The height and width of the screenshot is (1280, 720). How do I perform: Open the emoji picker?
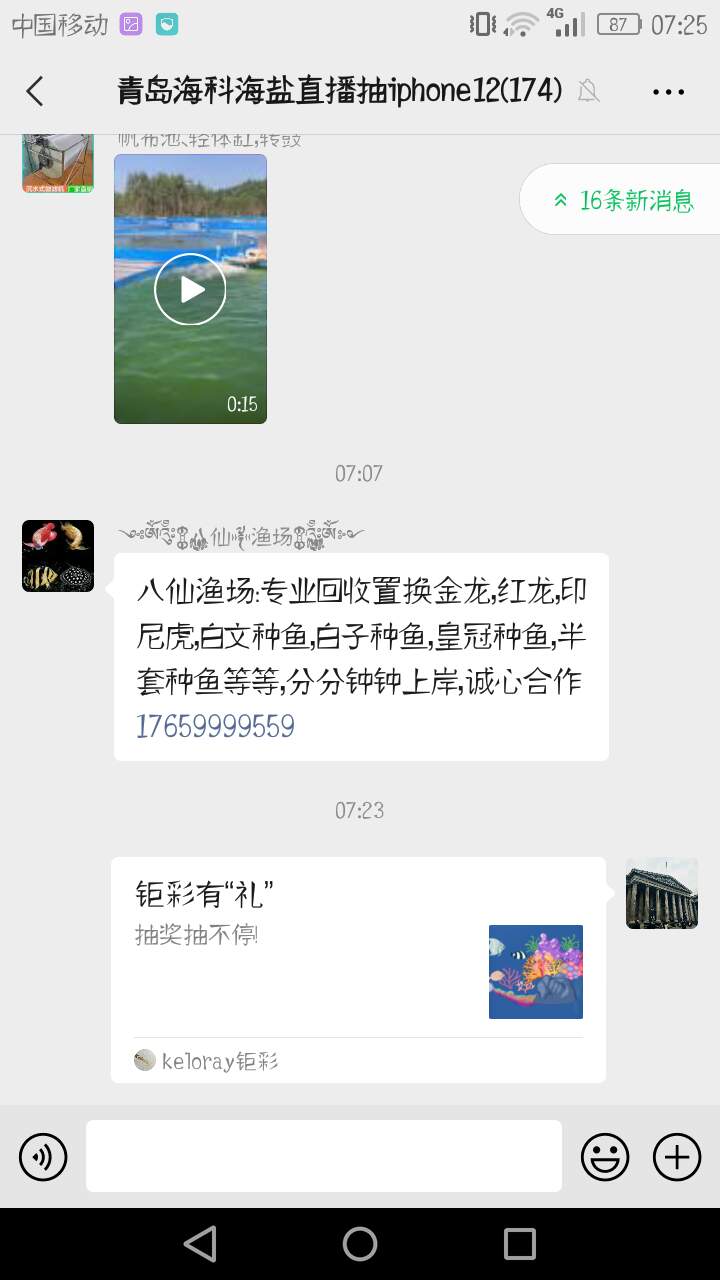point(605,1157)
